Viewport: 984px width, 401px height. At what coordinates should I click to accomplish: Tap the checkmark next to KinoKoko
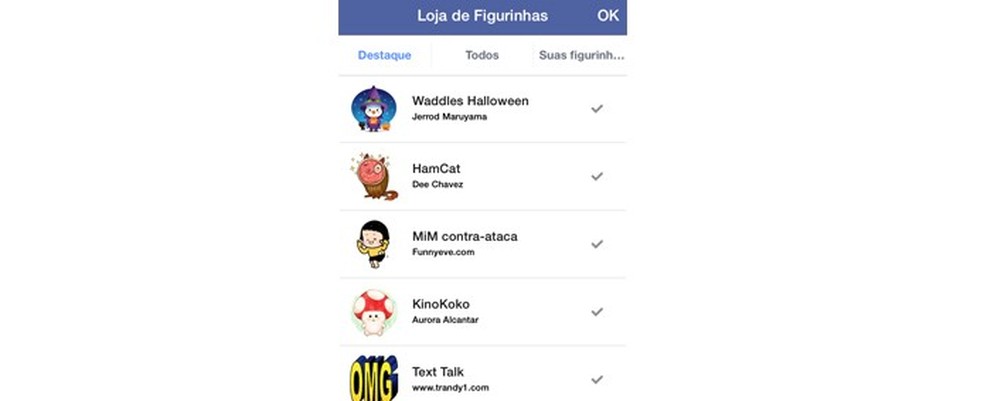[597, 311]
